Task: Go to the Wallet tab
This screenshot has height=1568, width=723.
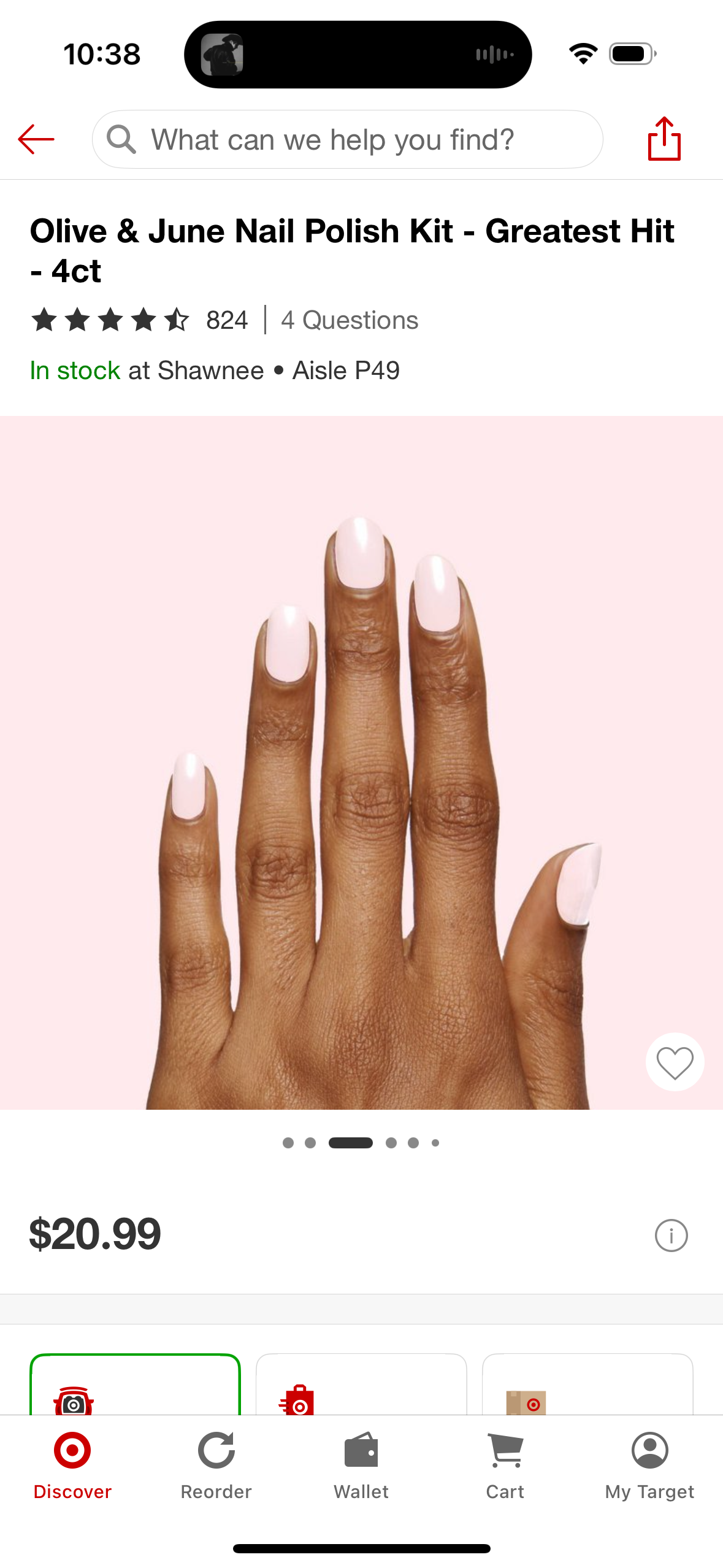Action: [361, 1465]
